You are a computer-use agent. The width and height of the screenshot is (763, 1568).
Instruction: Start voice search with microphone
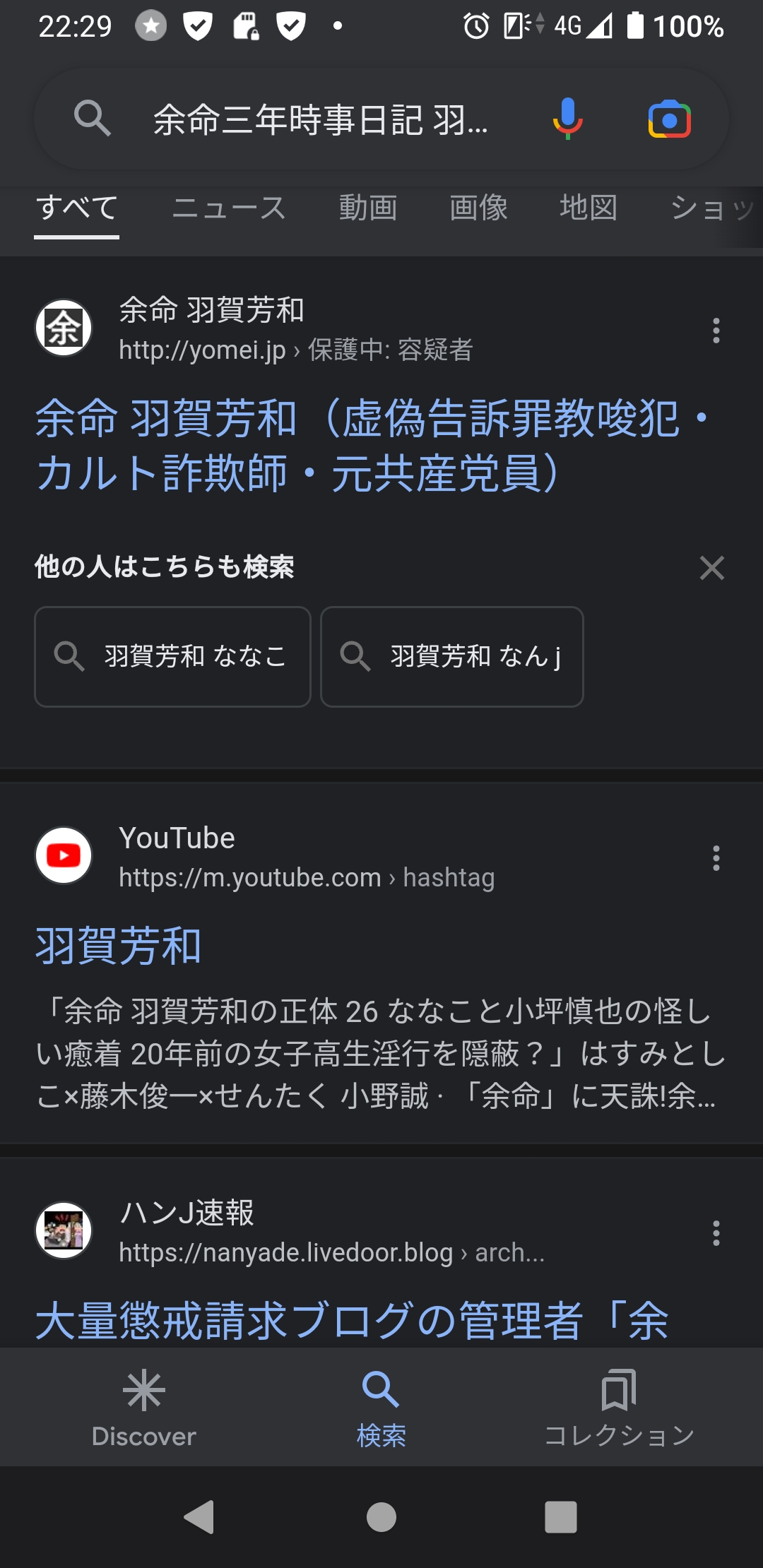[567, 119]
